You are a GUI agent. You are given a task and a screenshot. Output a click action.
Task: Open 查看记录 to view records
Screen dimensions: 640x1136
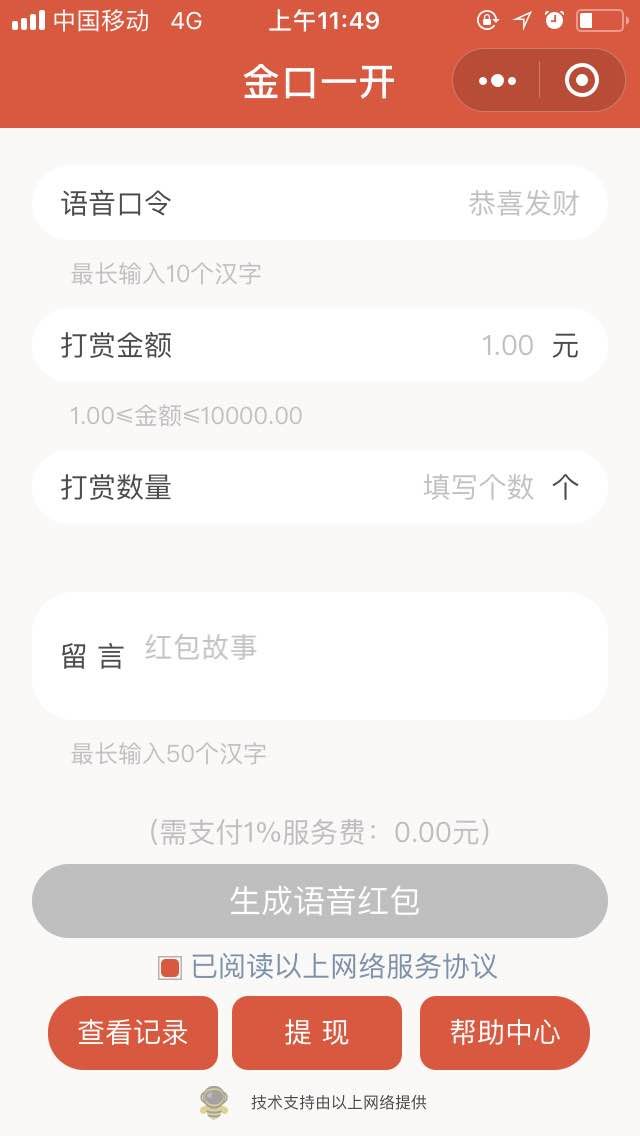[x=133, y=1033]
